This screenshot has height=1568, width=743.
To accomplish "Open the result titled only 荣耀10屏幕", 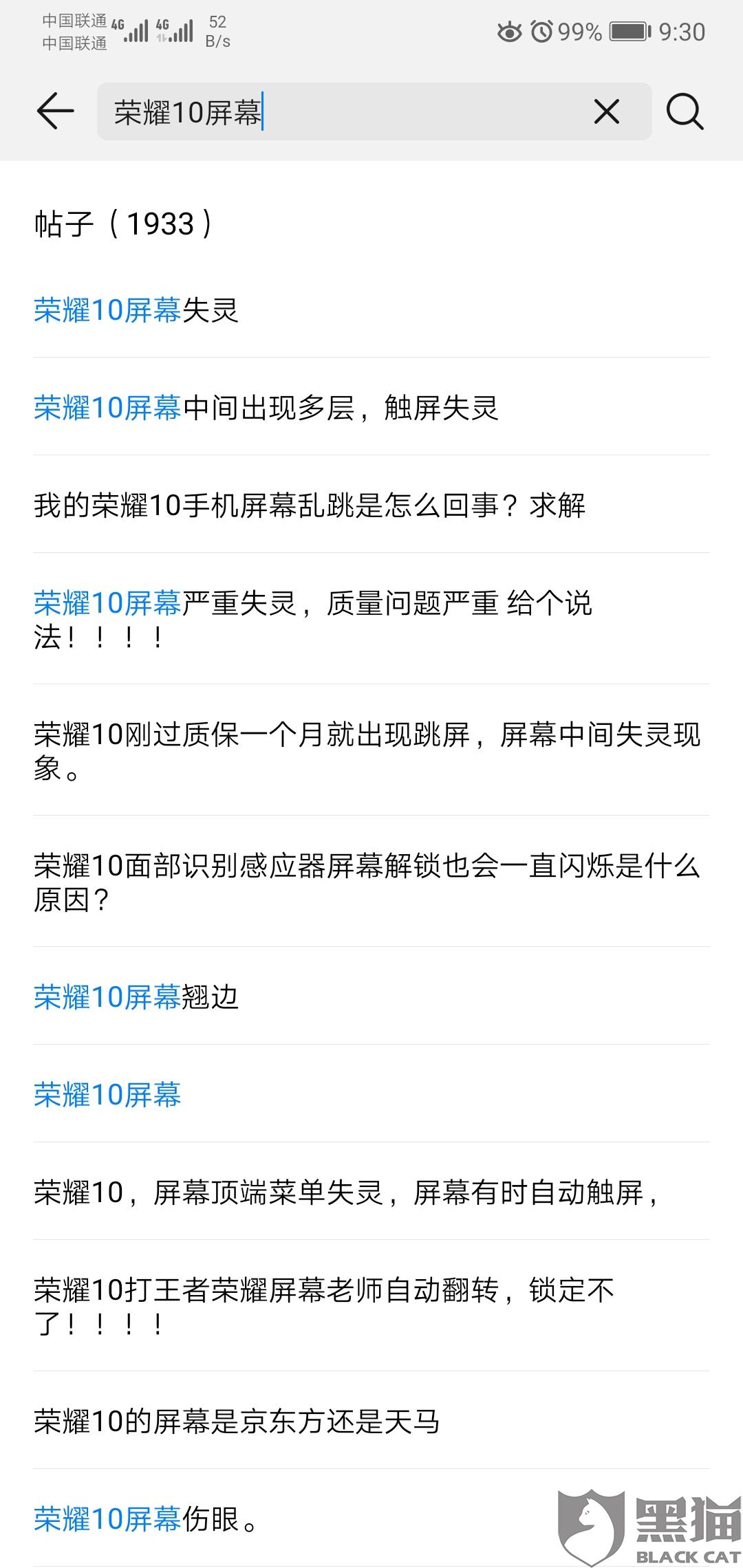I will coord(371,1095).
